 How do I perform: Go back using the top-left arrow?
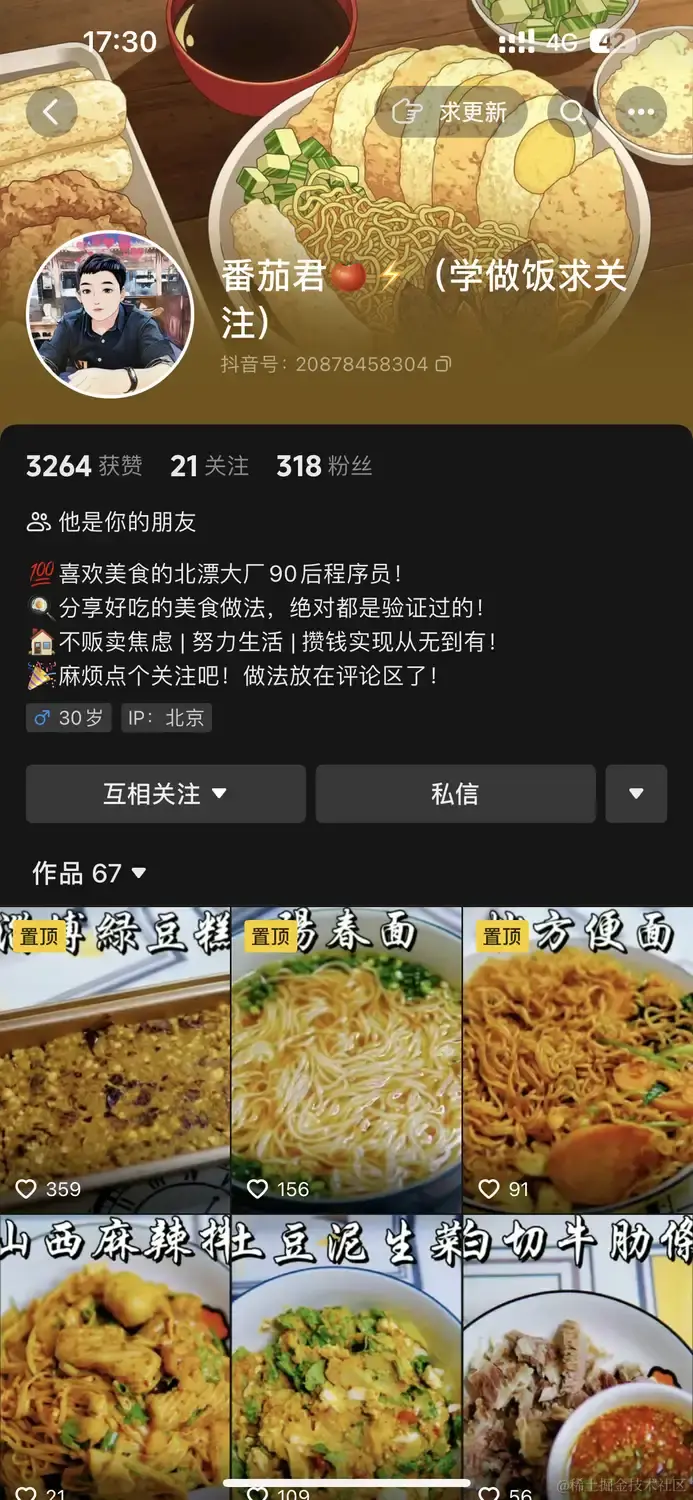[52, 112]
